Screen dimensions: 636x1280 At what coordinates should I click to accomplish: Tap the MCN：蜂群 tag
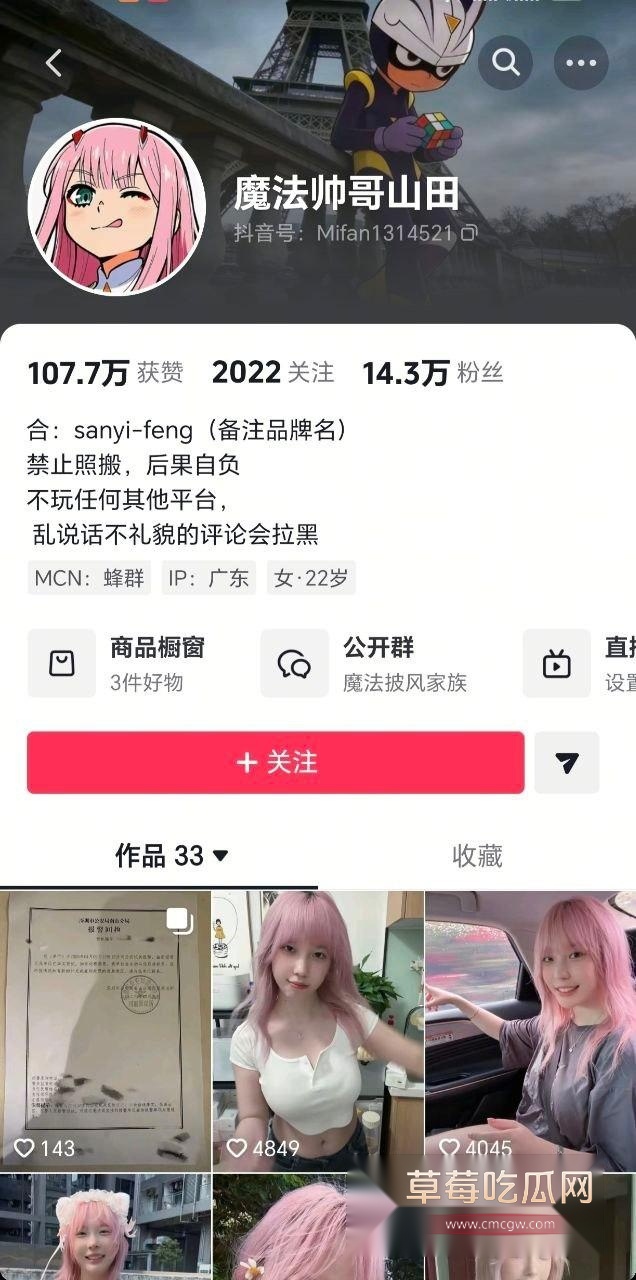pos(89,578)
